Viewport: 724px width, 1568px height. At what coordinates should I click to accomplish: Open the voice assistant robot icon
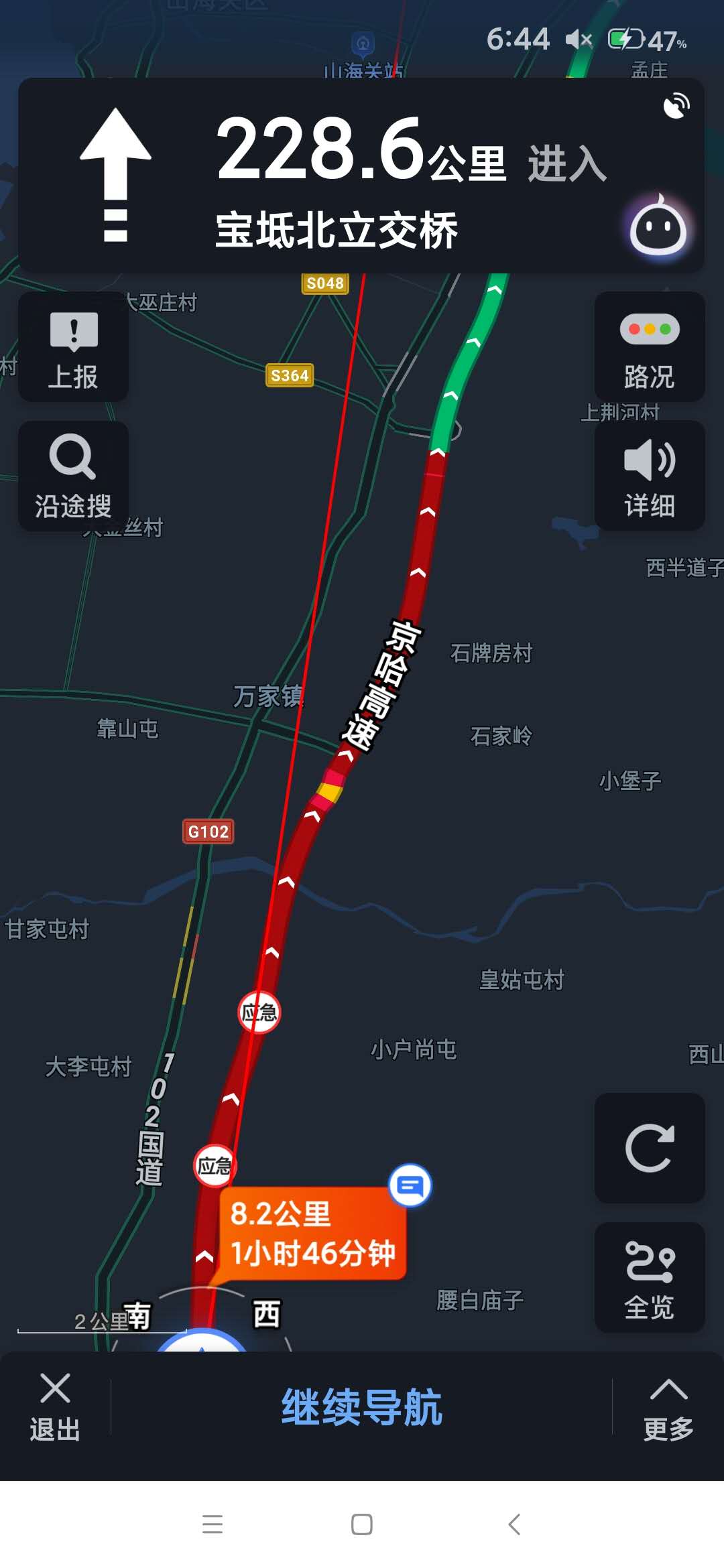(658, 228)
